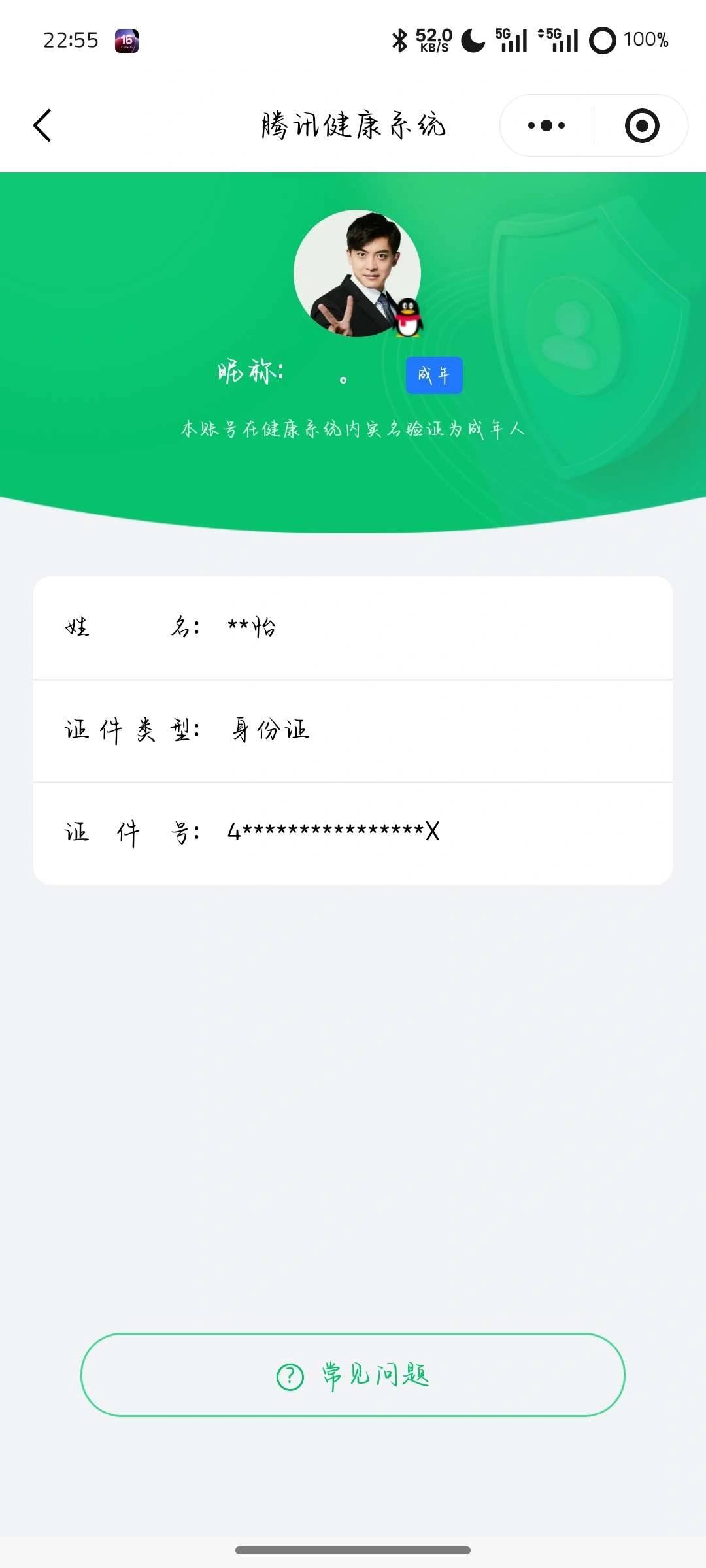706x1568 pixels.
Task: Open the 常见问题 FAQ button
Action: (x=353, y=1374)
